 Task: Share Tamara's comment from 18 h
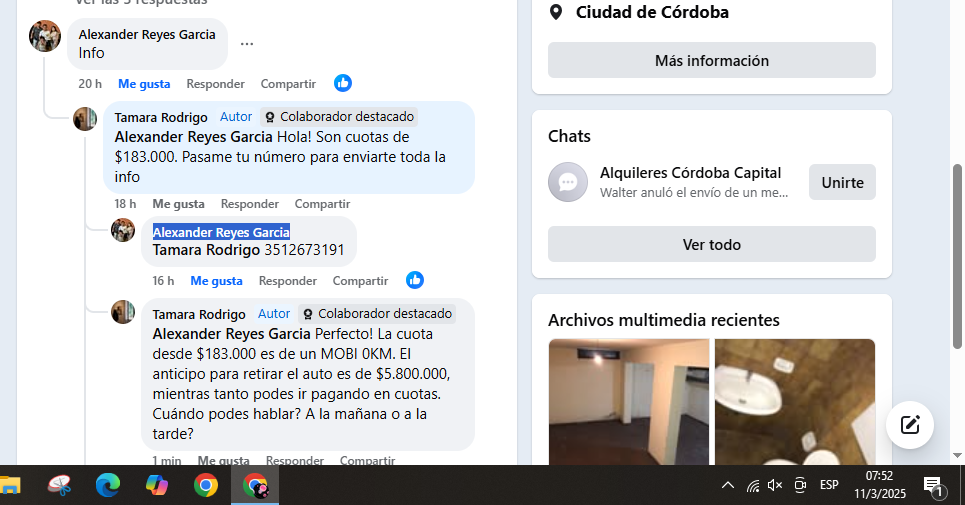pos(322,204)
